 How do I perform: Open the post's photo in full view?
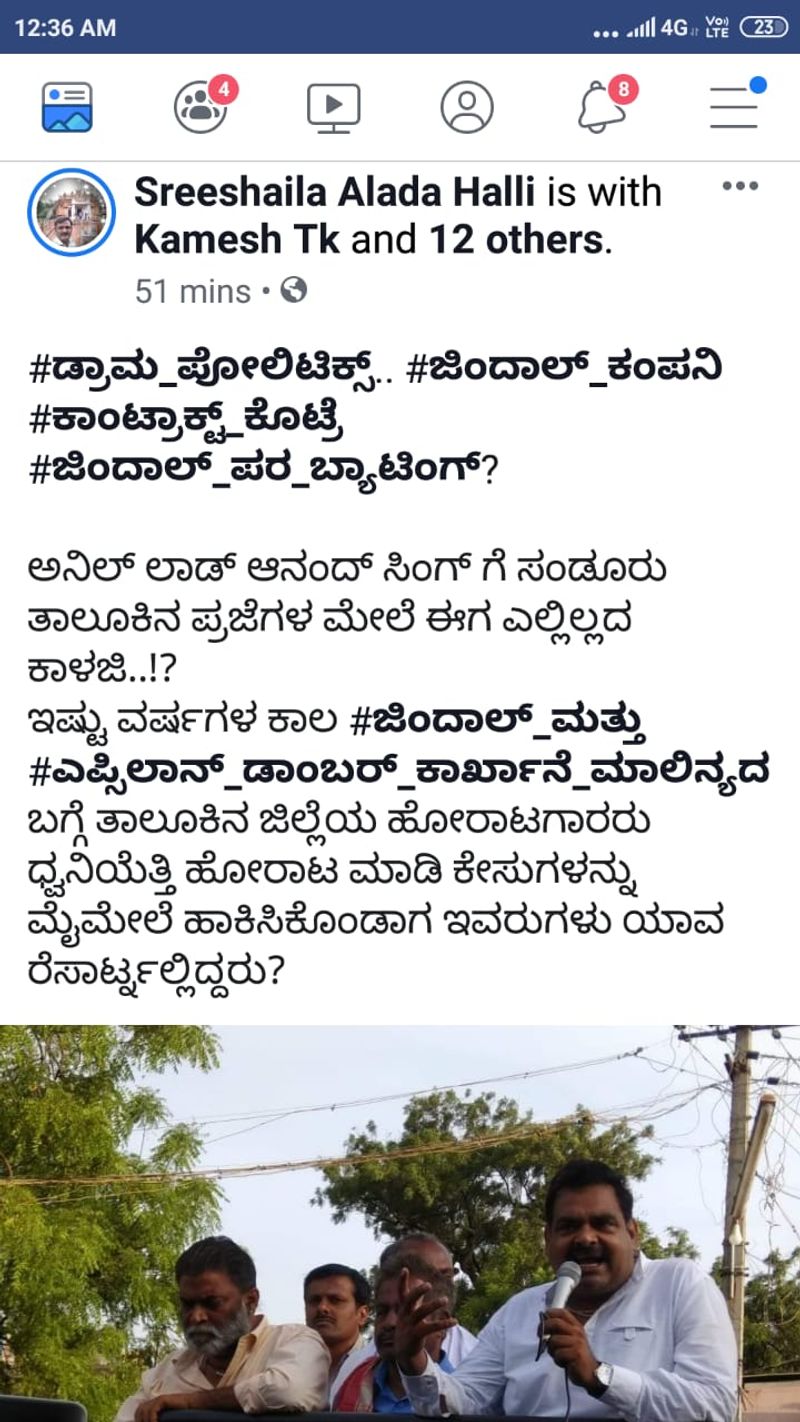400,1223
